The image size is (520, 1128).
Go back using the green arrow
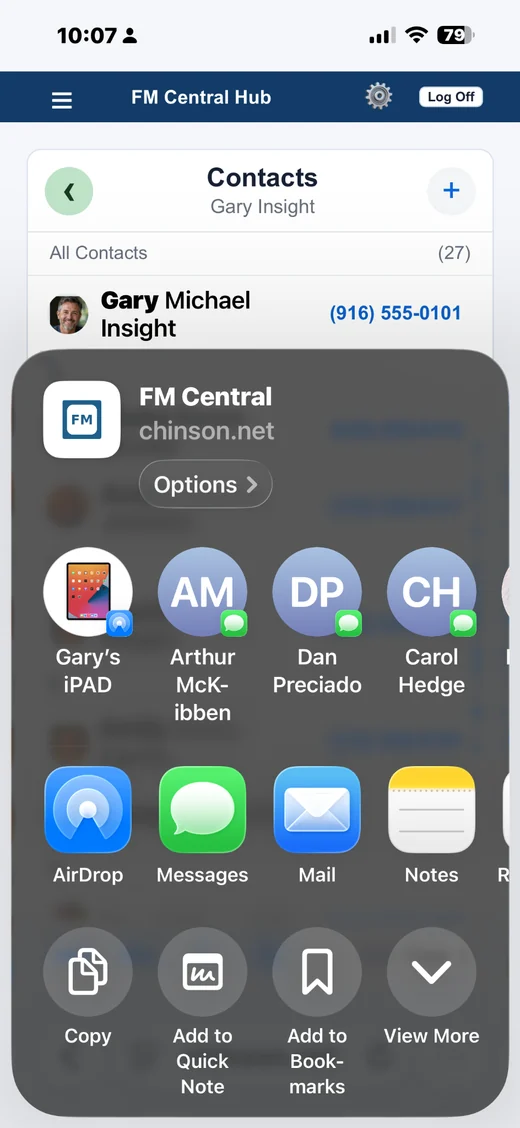pyautogui.click(x=69, y=191)
